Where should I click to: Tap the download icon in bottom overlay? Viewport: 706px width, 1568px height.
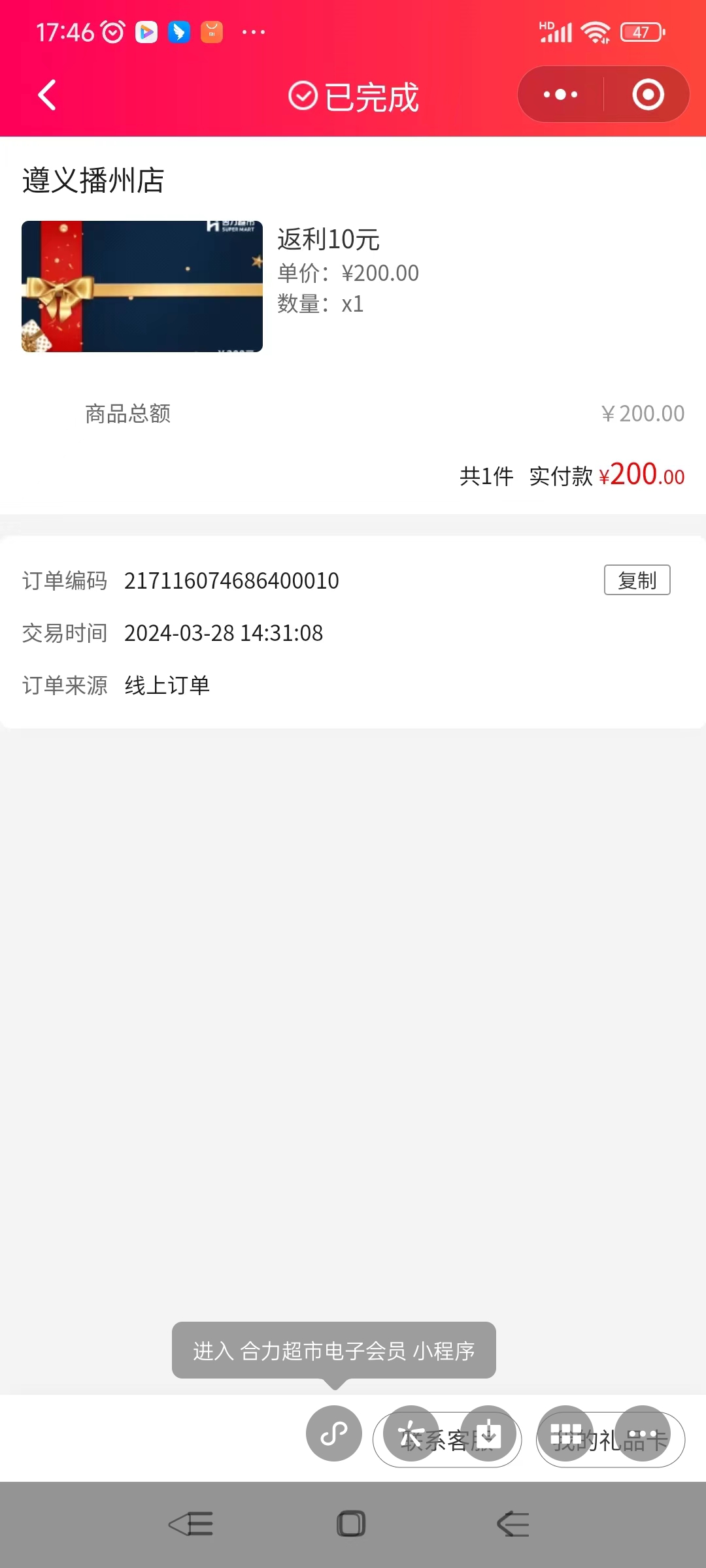tap(488, 1433)
